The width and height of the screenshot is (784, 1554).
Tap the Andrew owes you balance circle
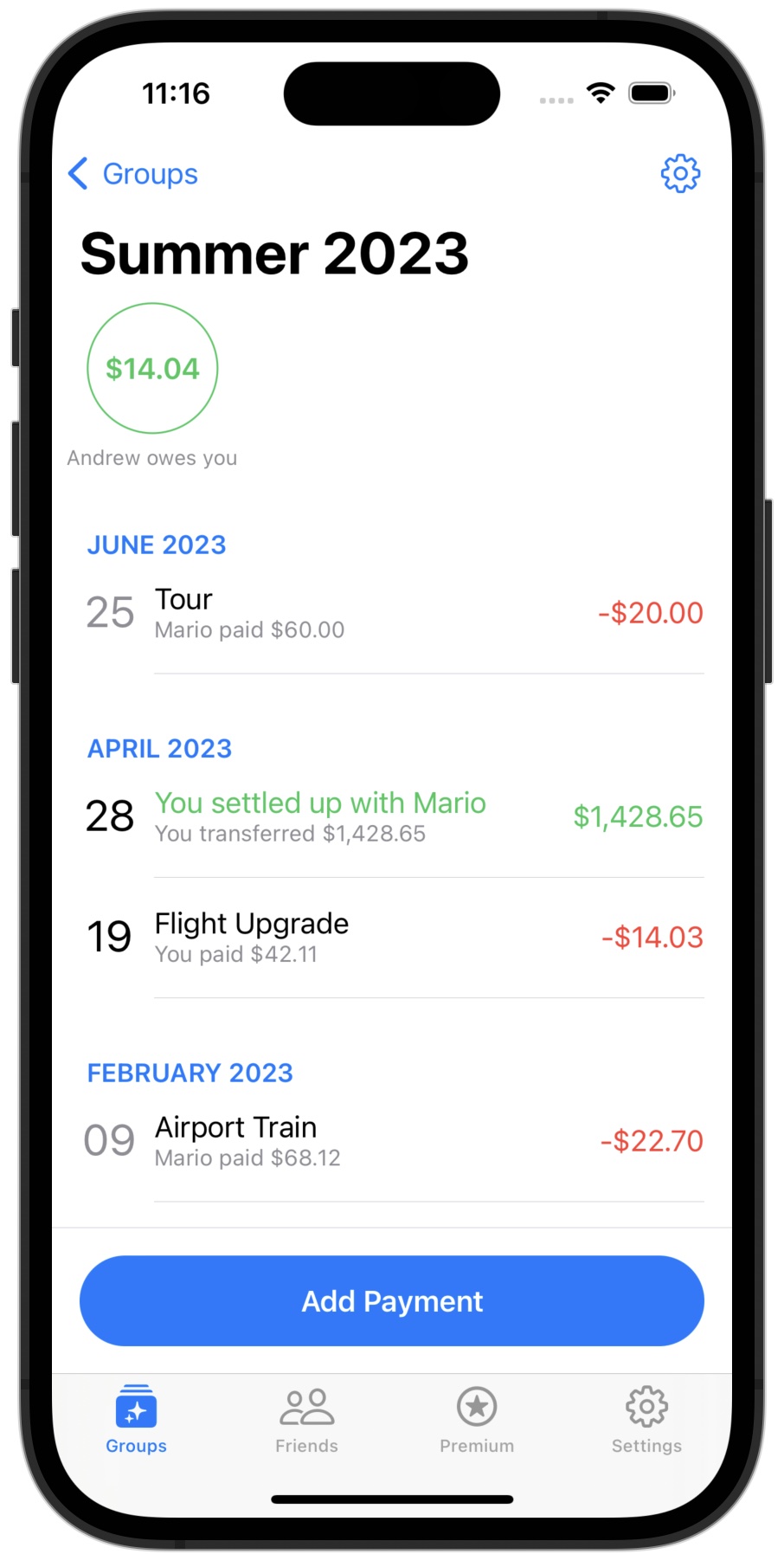[x=152, y=367]
